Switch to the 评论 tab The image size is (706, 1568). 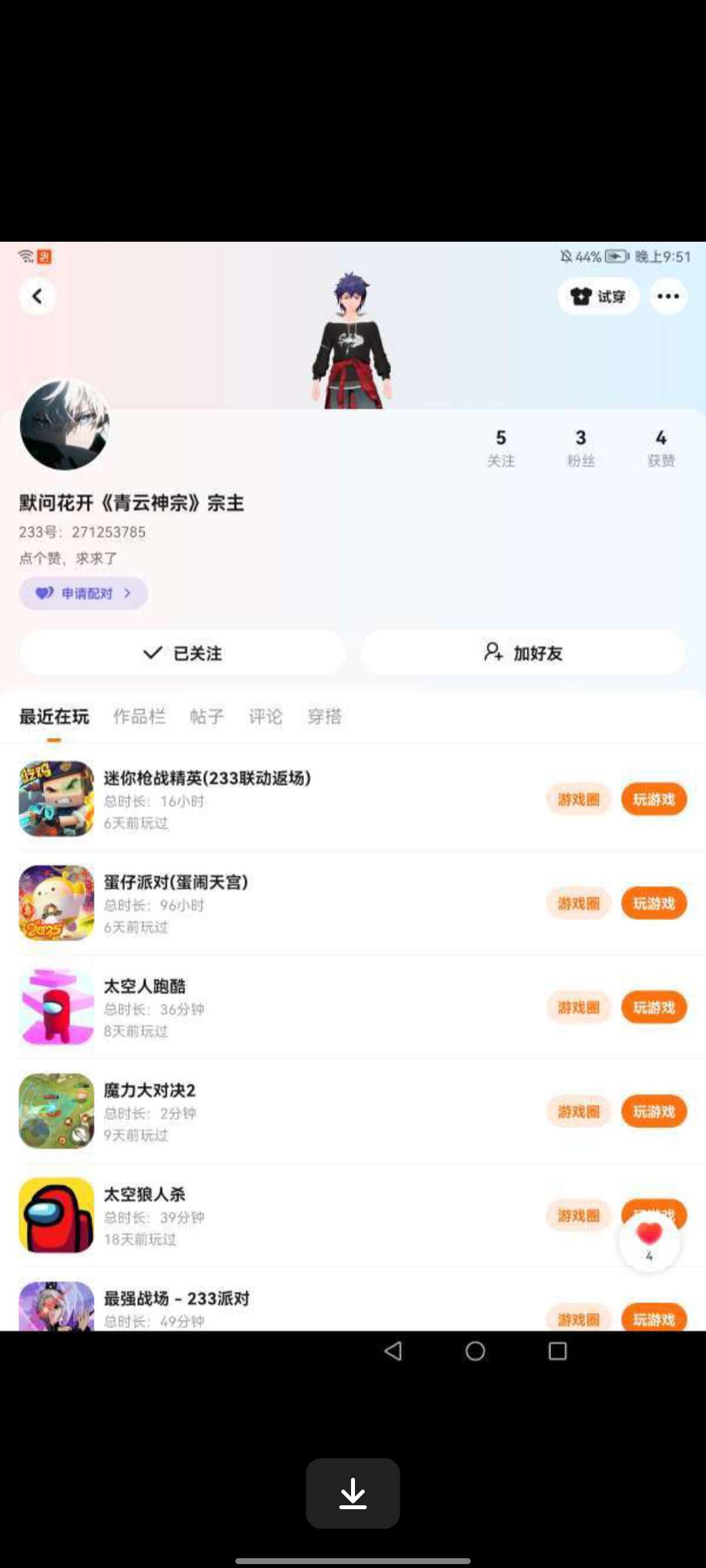265,717
